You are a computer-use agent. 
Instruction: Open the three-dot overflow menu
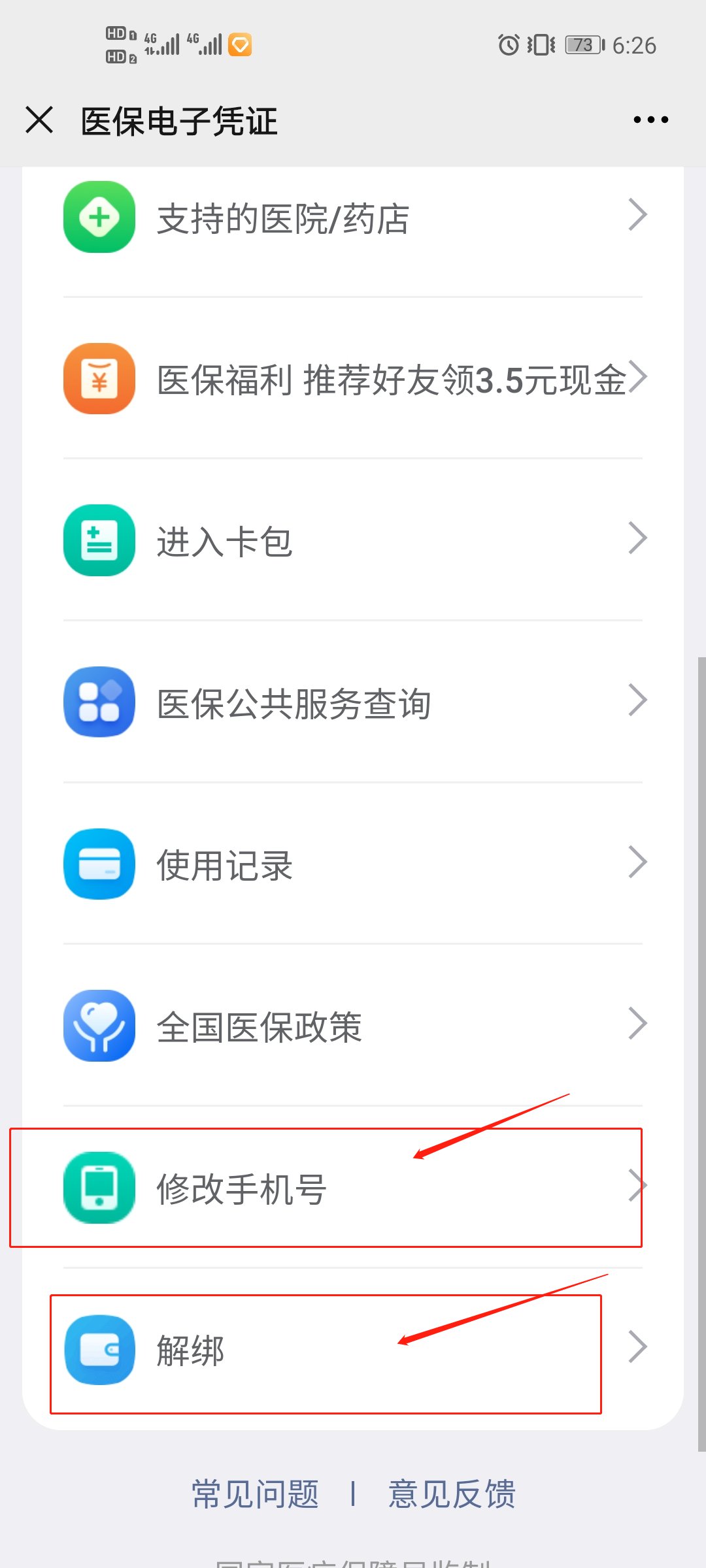650,120
